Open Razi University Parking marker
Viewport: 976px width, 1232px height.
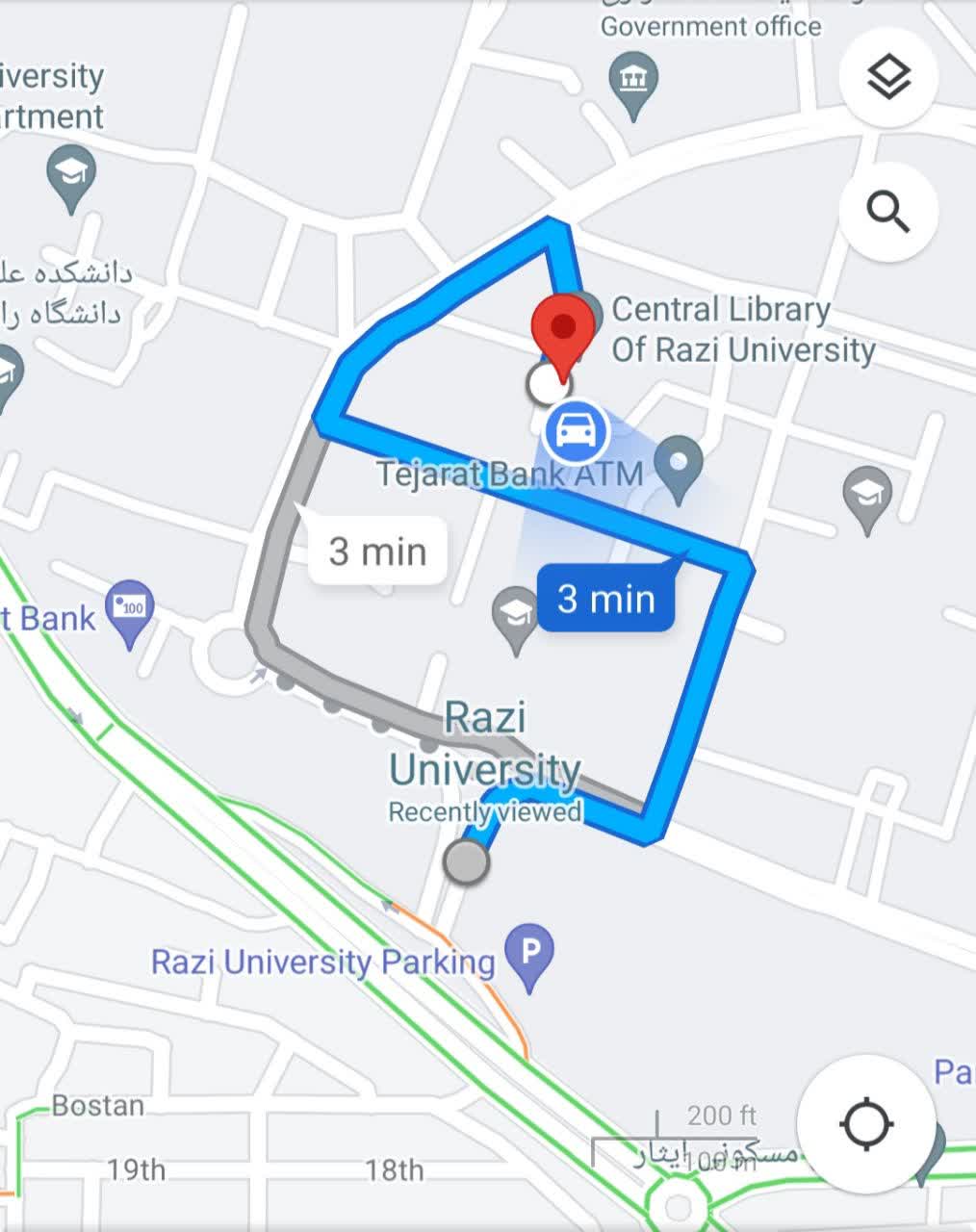pyautogui.click(x=529, y=951)
